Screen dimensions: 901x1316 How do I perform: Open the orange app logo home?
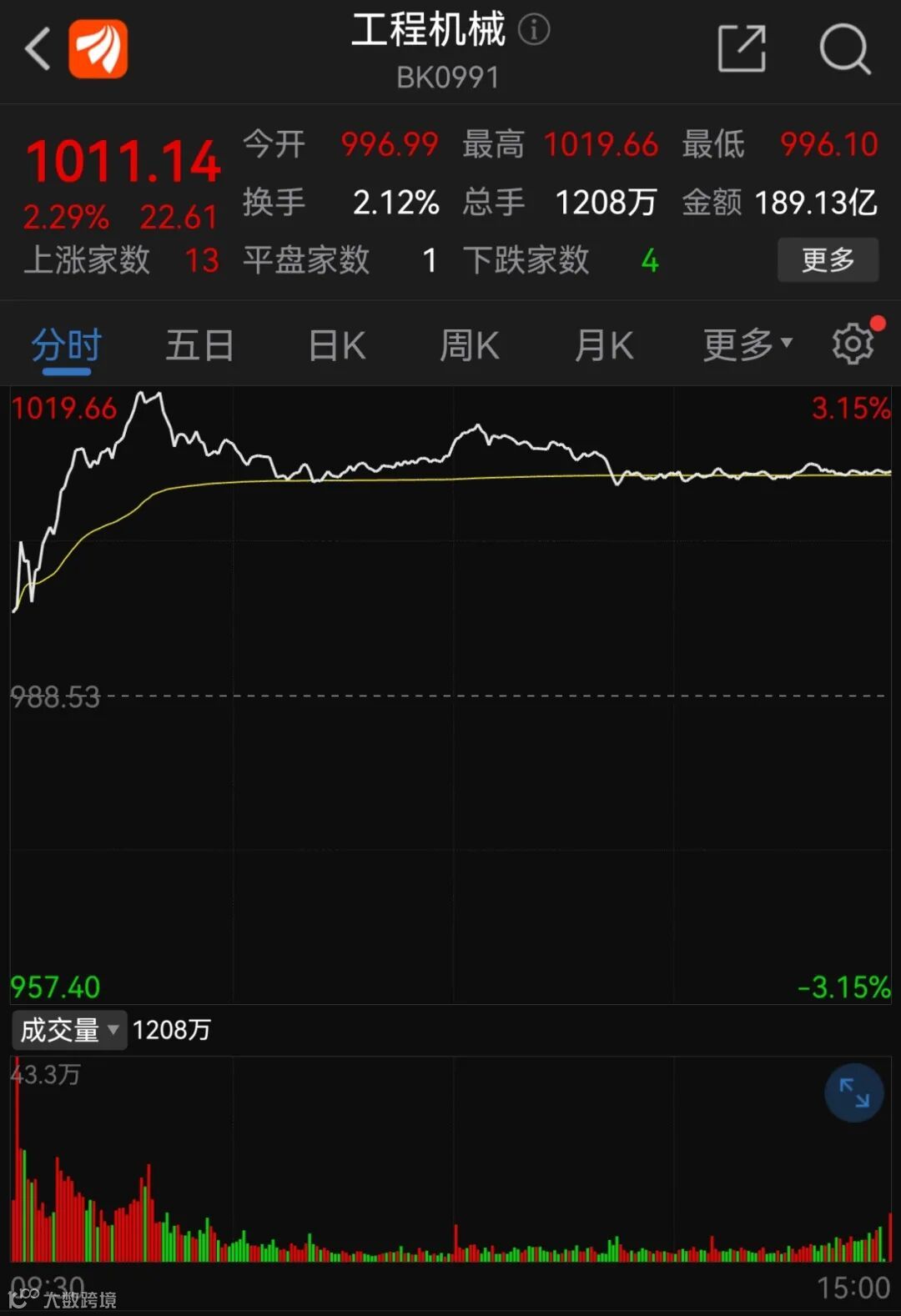point(98,48)
